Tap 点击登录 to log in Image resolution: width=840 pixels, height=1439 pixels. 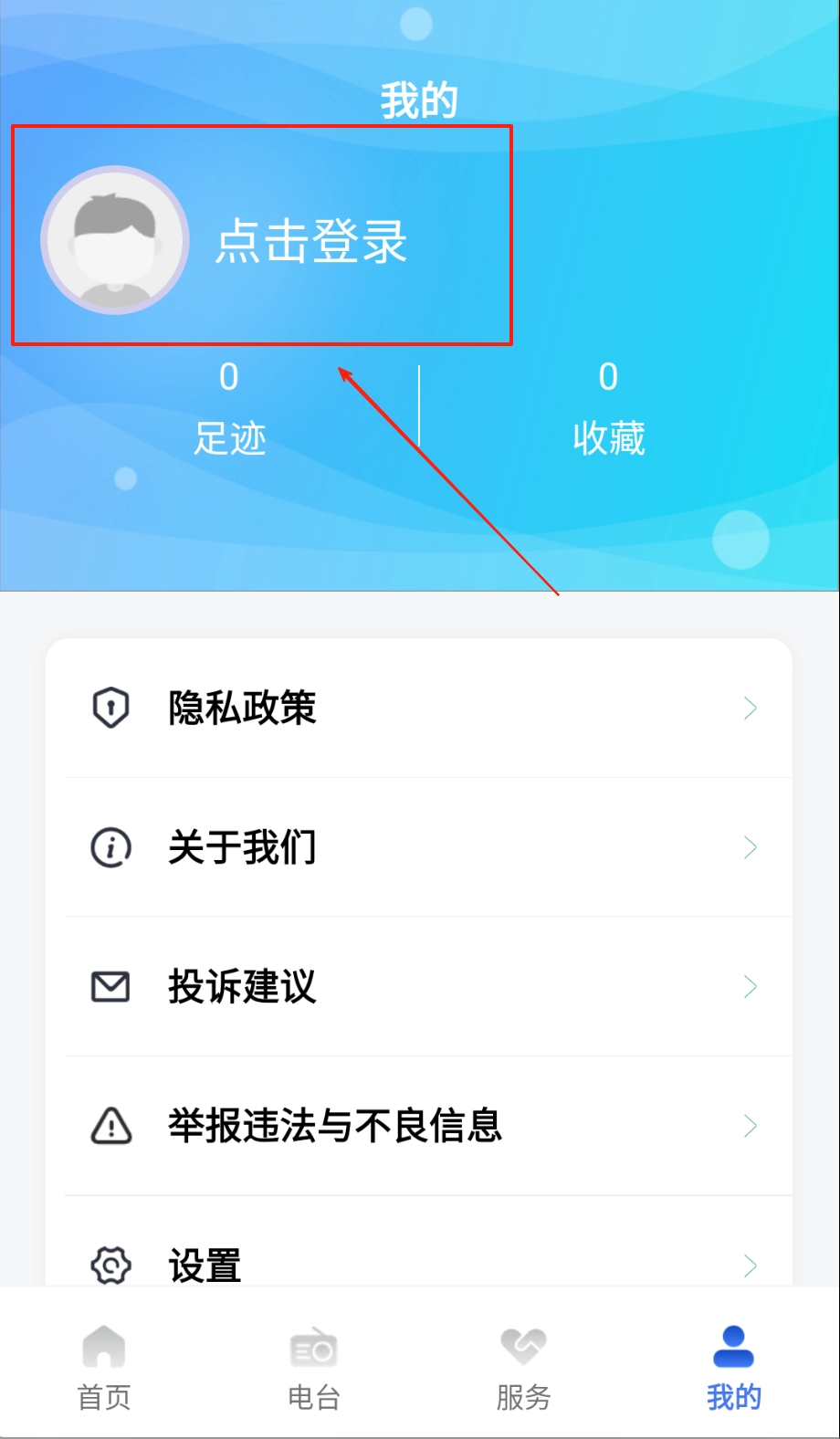tap(311, 242)
